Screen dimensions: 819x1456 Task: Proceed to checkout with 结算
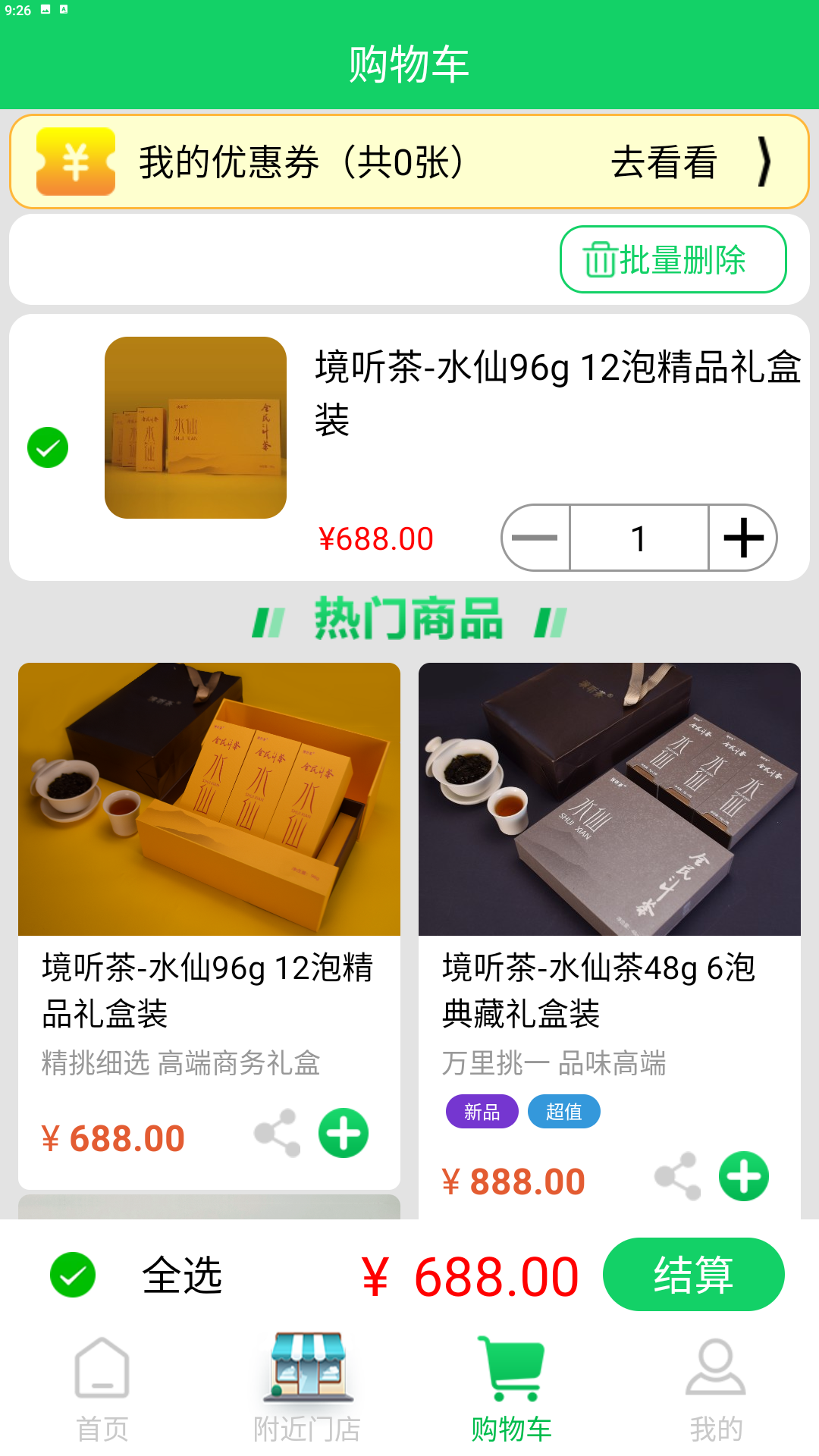click(x=693, y=1275)
